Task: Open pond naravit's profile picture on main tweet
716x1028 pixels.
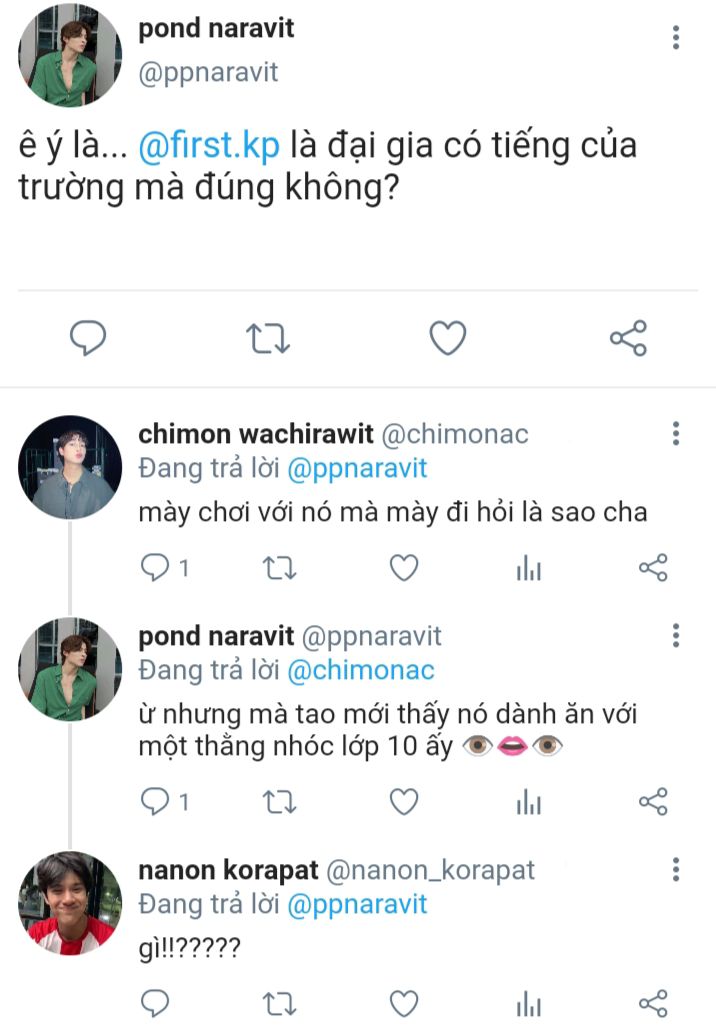Action: point(70,55)
